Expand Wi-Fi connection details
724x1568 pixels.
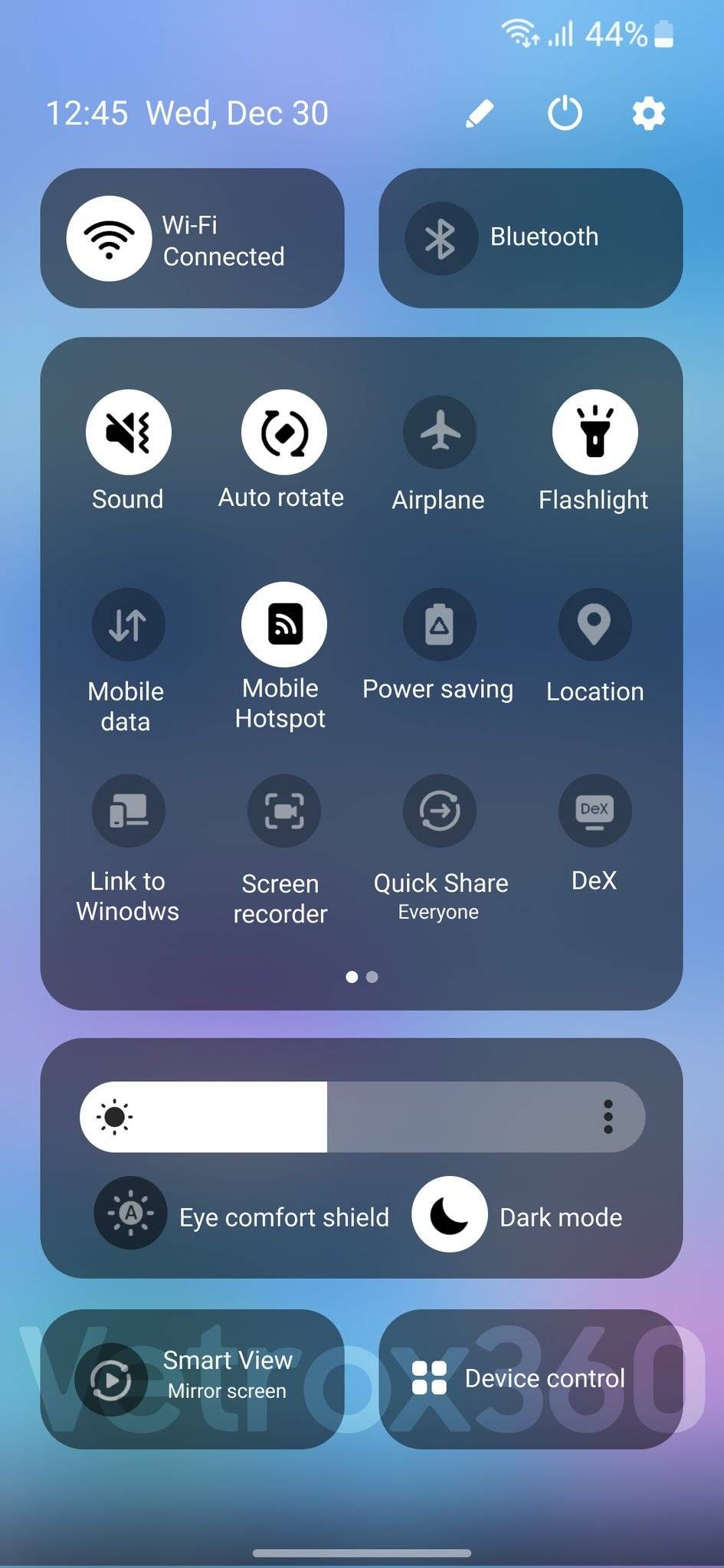(193, 238)
